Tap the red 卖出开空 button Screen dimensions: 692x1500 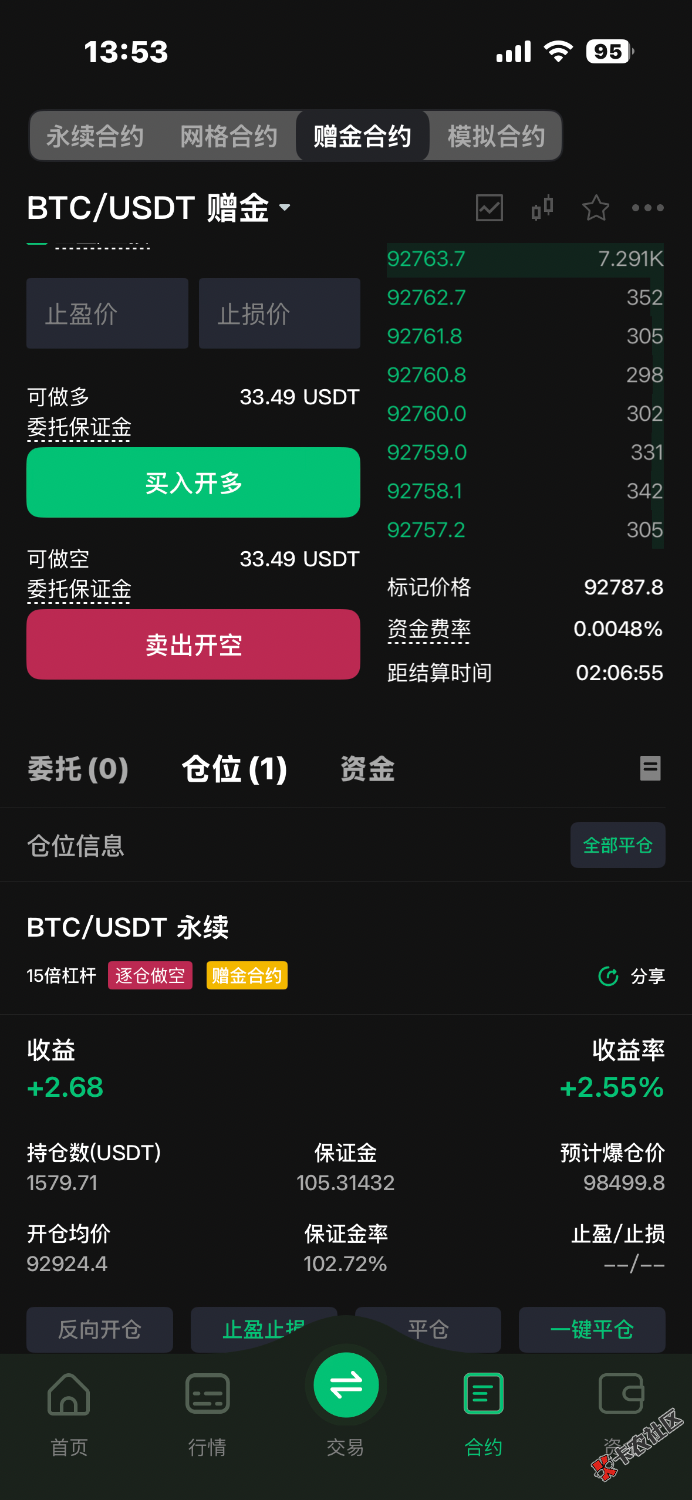tap(193, 645)
